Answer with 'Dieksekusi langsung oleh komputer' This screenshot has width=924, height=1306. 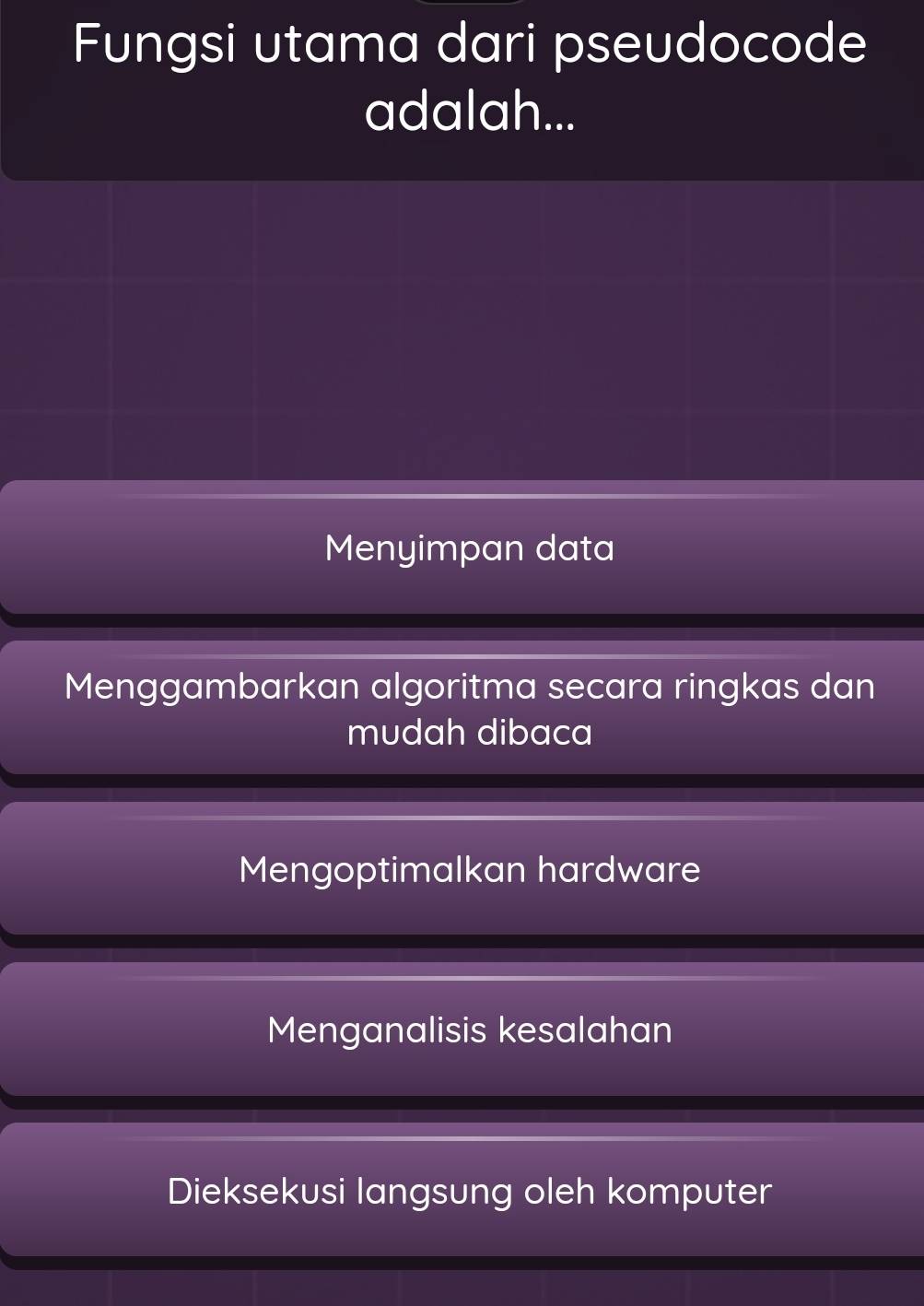point(469,1191)
